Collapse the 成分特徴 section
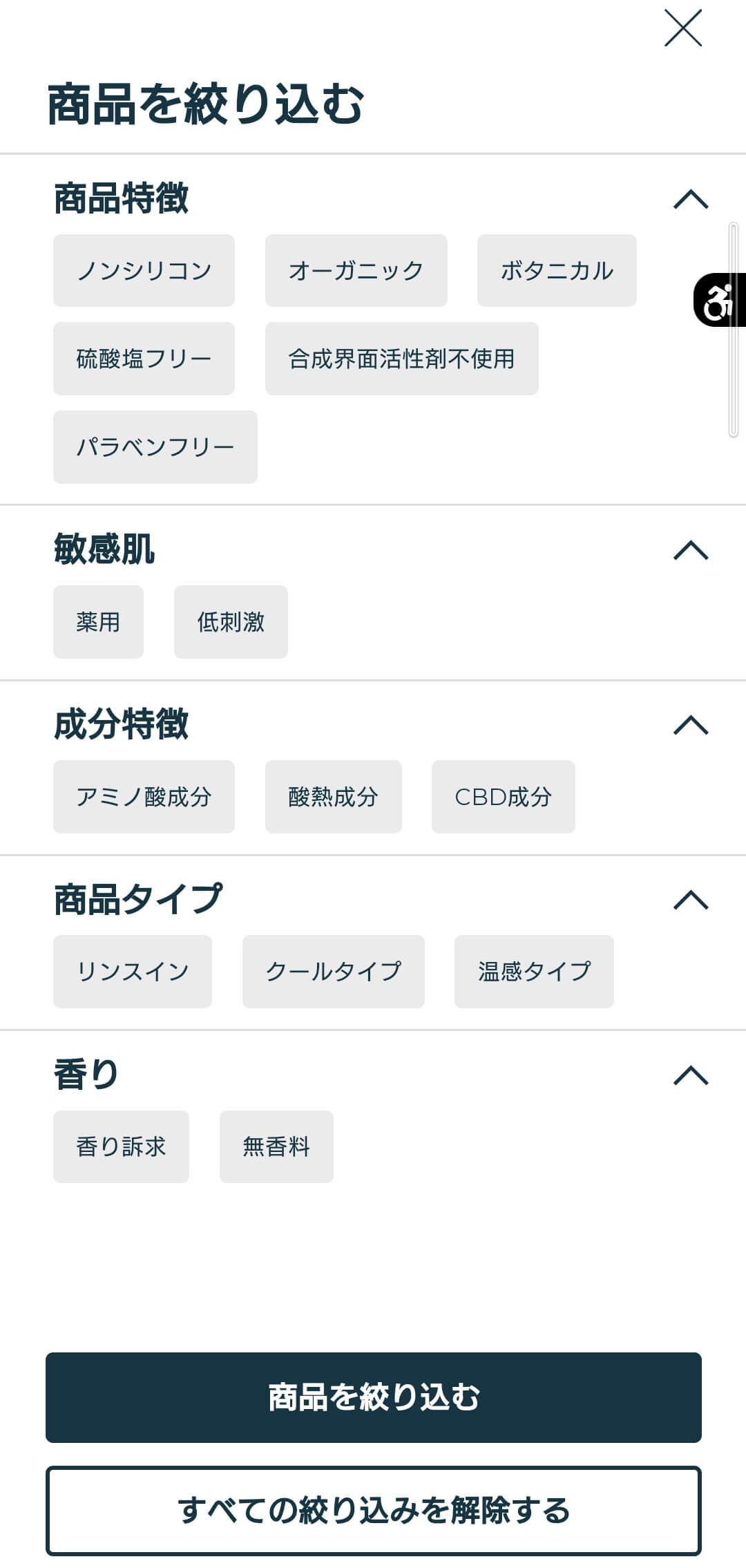Image resolution: width=746 pixels, height=1568 pixels. (691, 725)
